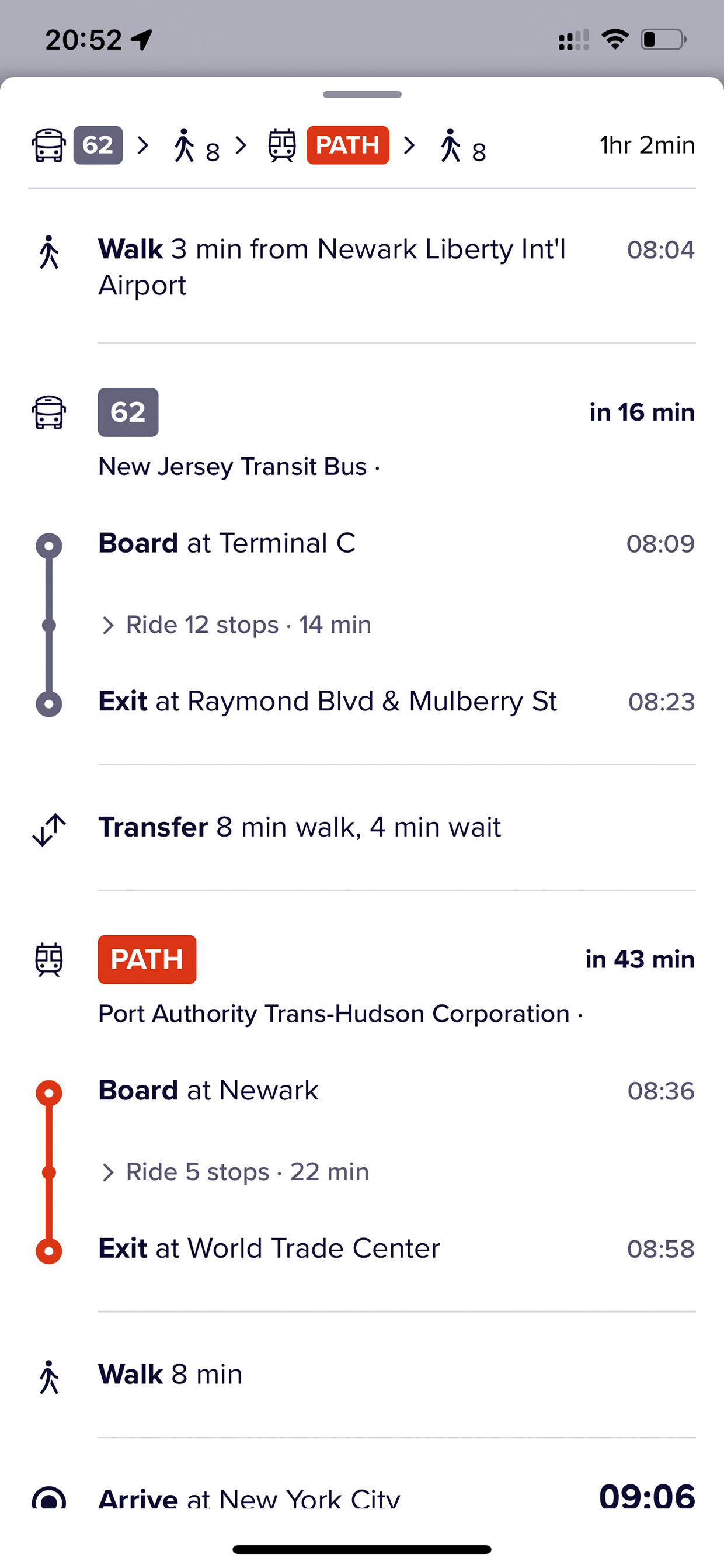Open the Arrive at New York City row
724x1568 pixels.
(362, 1496)
